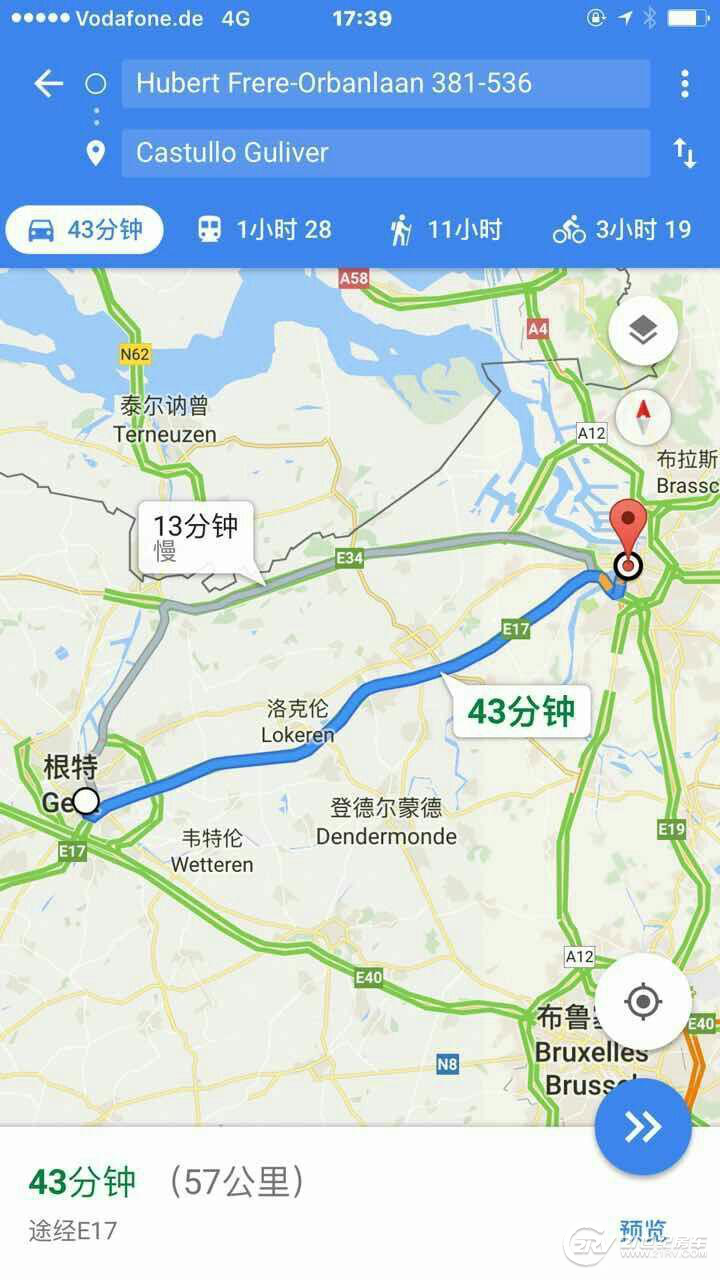
Task: Open the 43分钟 route details panel
Action: pyautogui.click(x=200, y=1200)
